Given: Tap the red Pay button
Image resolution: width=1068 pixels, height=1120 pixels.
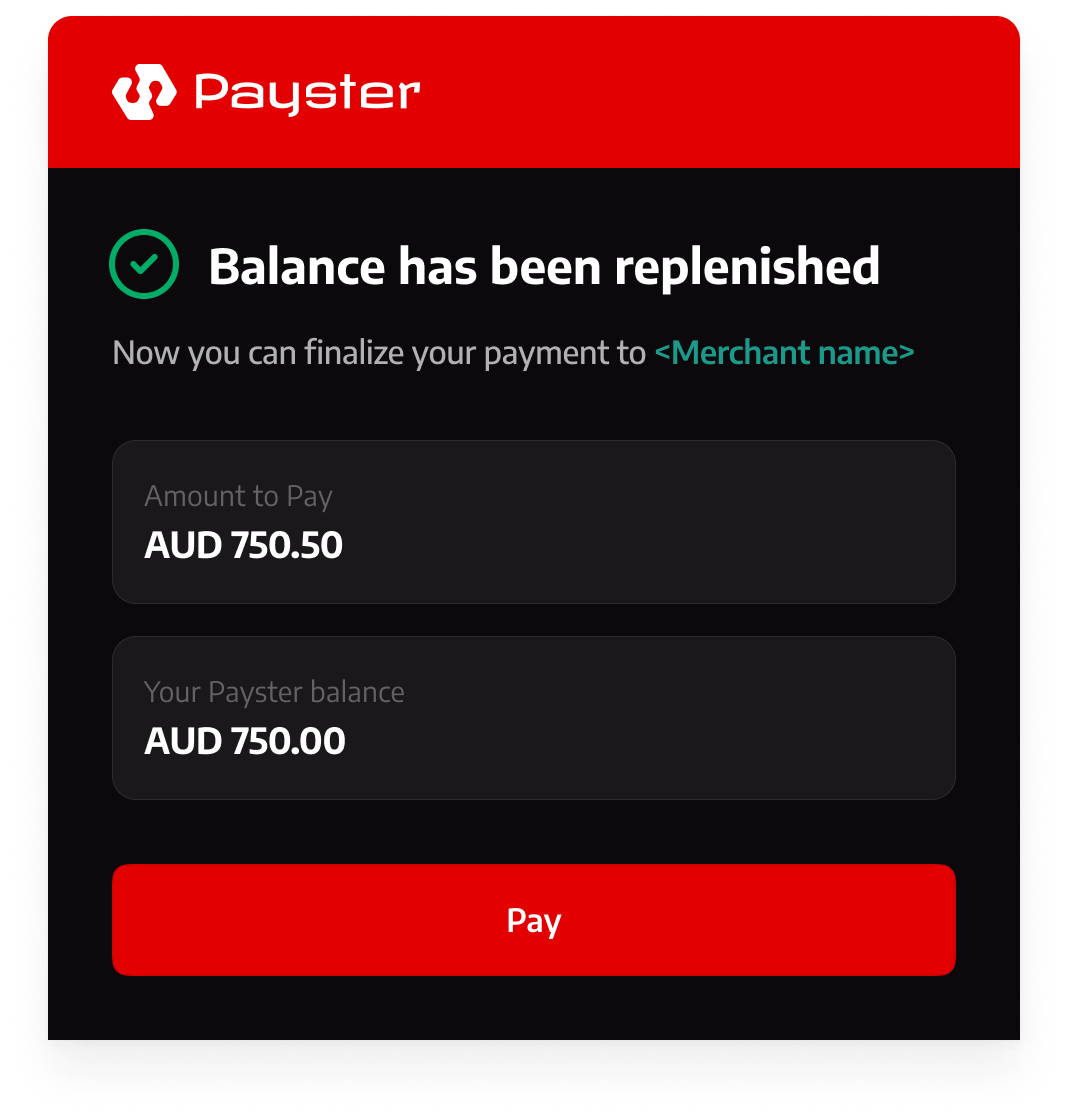Looking at the screenshot, I should (x=533, y=920).
